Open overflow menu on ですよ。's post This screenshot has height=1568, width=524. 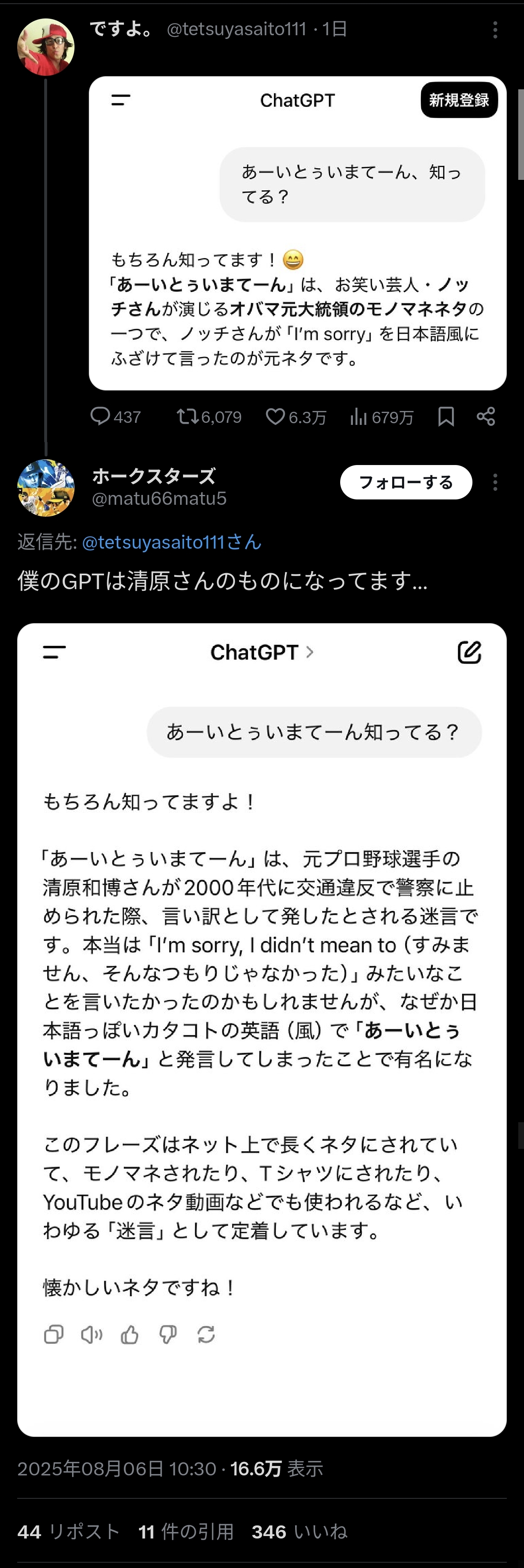[495, 30]
